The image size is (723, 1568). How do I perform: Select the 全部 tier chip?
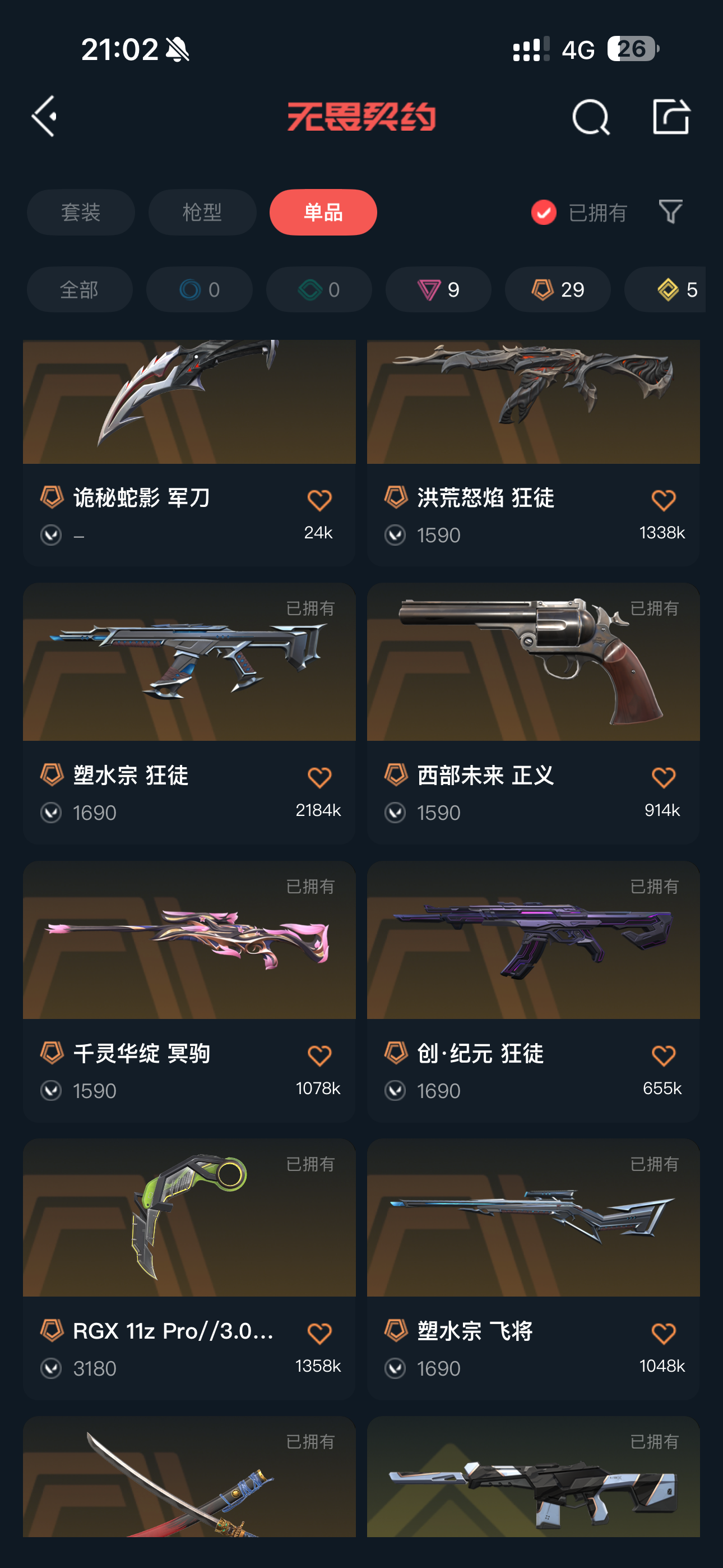click(x=80, y=290)
